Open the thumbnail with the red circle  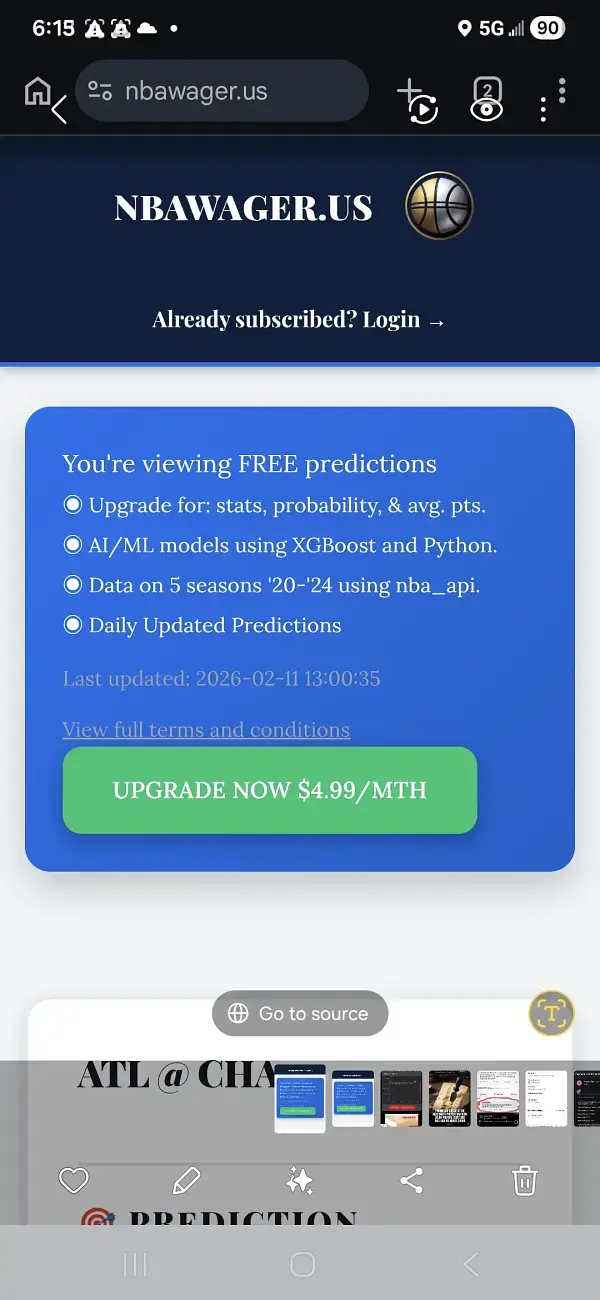pos(497,1099)
